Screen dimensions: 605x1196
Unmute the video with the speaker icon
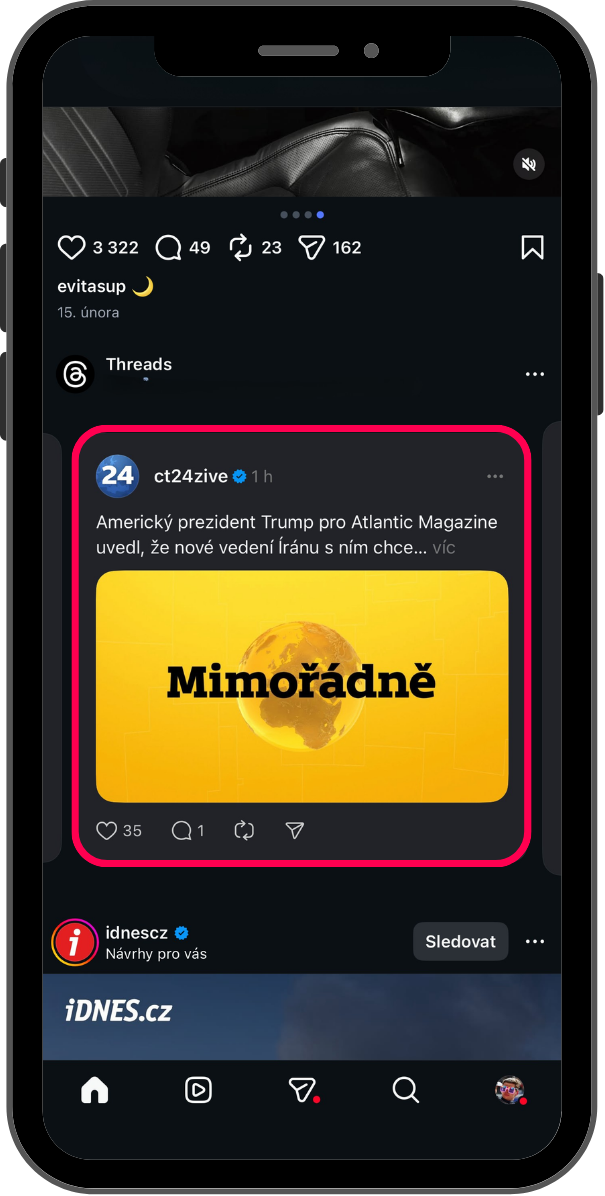click(x=529, y=164)
